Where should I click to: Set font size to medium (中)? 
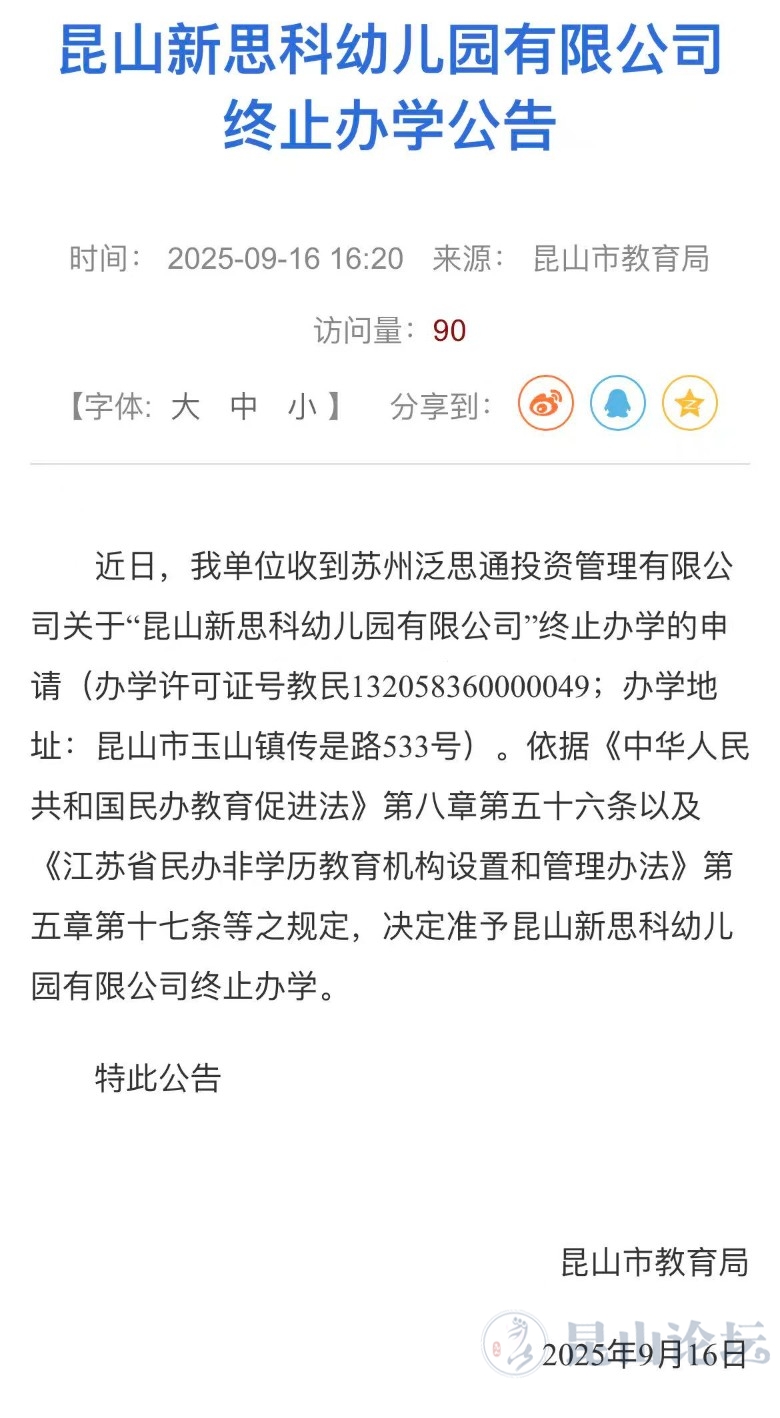244,407
